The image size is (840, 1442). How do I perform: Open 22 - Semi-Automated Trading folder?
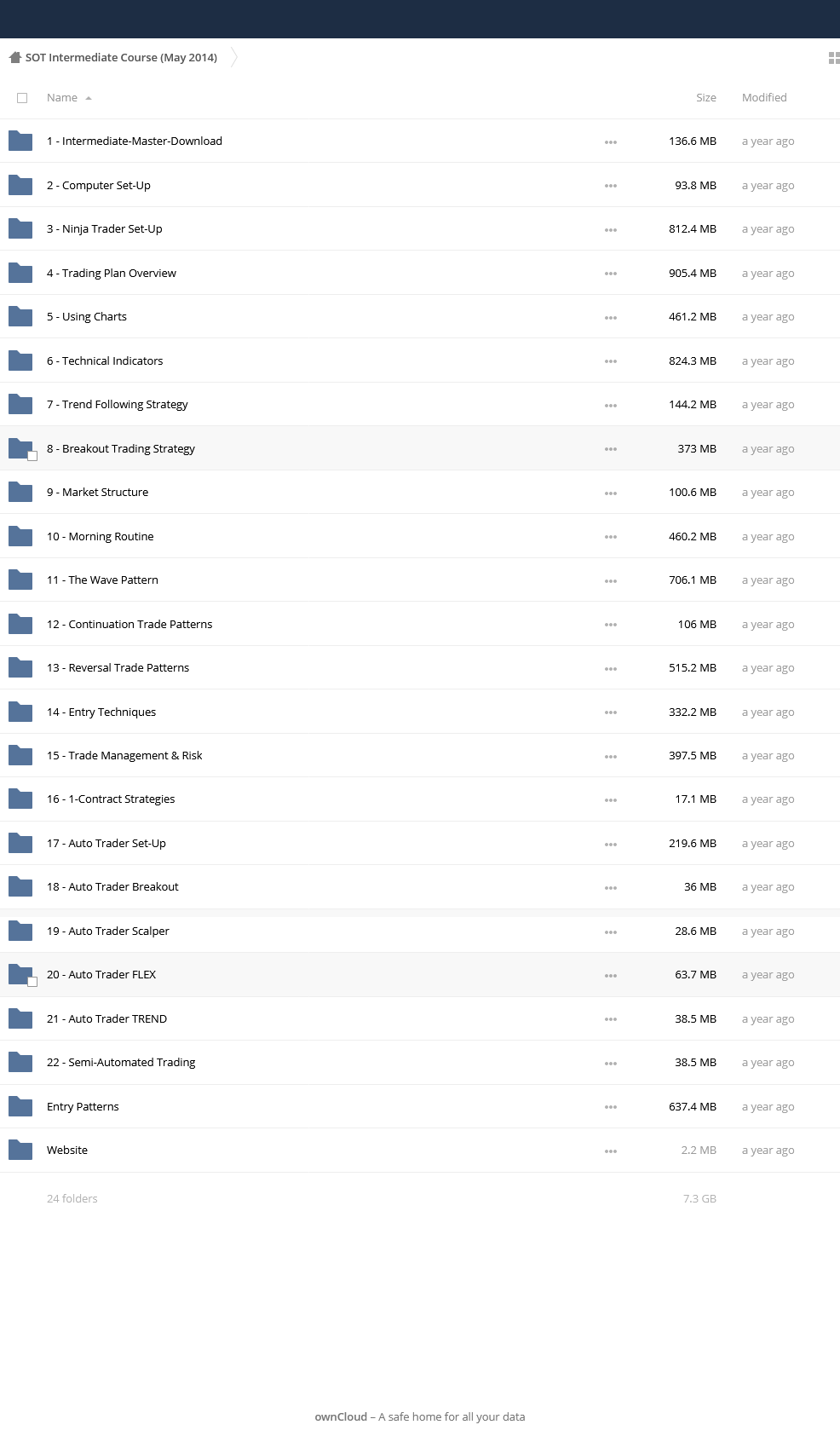(121, 1063)
